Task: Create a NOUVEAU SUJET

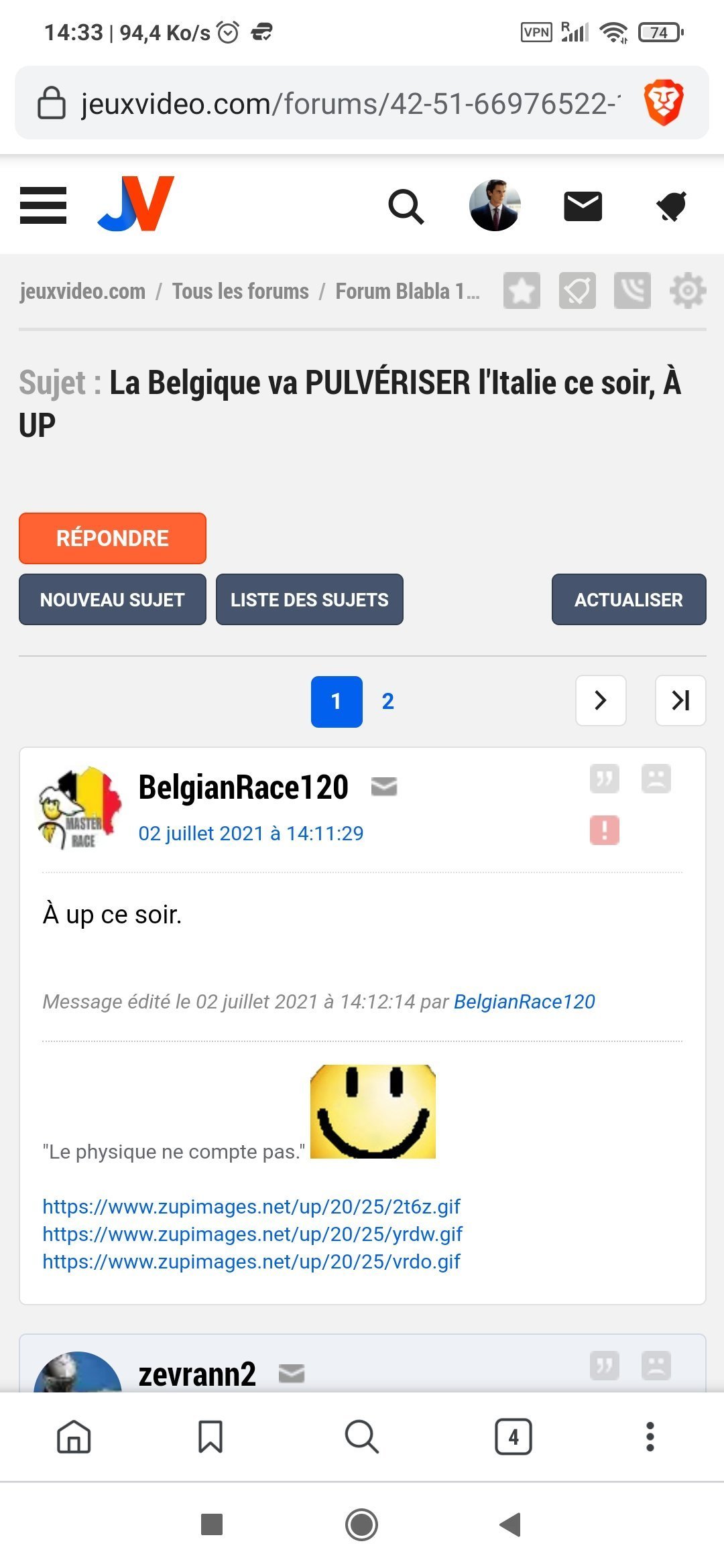Action: (113, 600)
